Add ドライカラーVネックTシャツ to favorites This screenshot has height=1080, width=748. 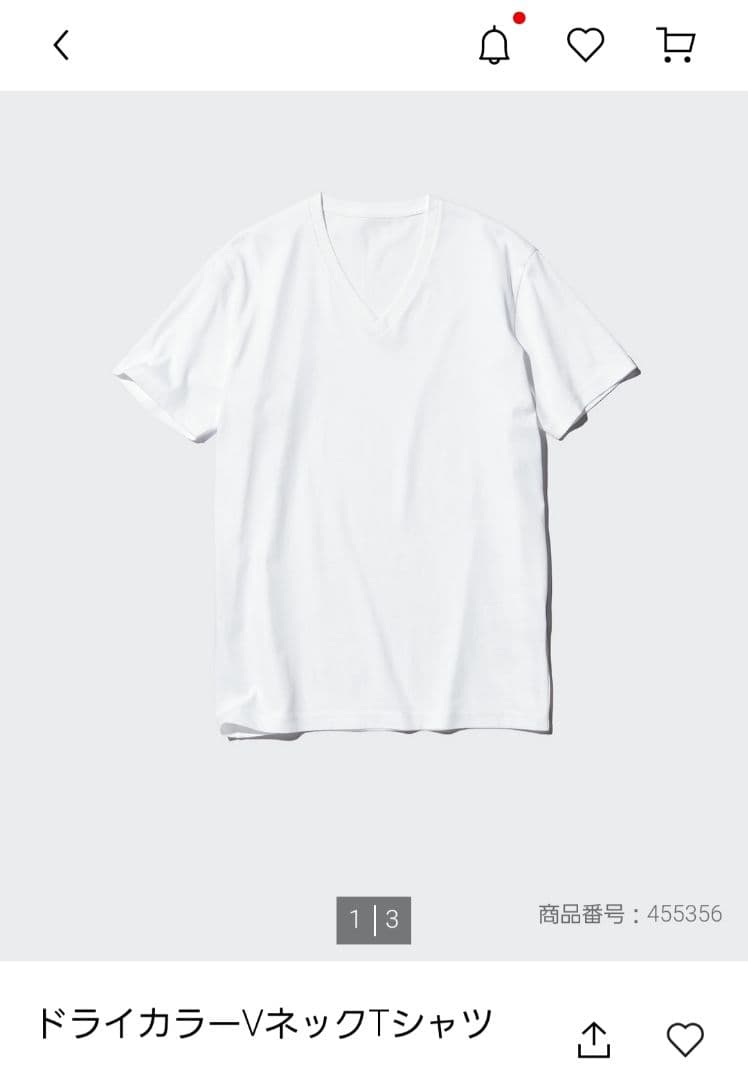(685, 1038)
